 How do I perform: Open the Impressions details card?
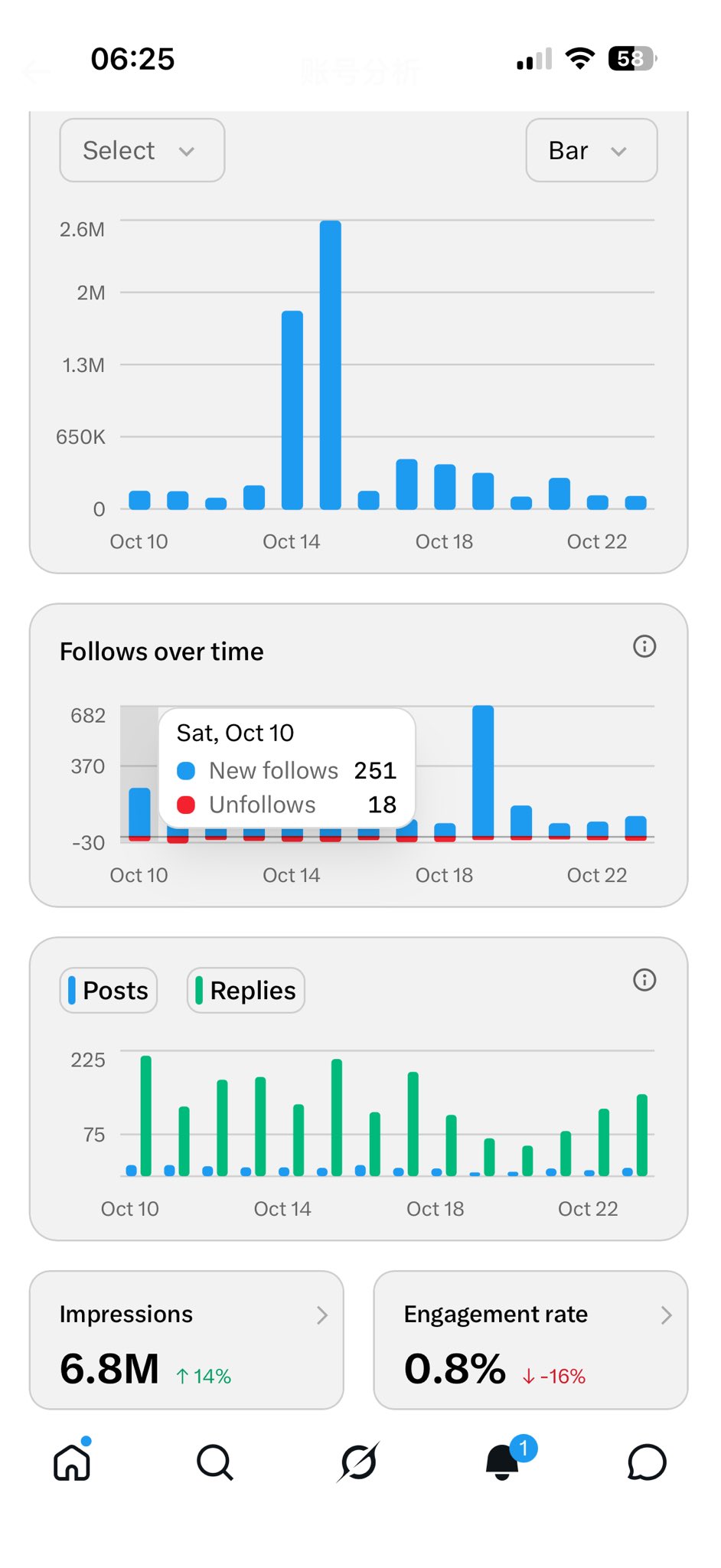[x=187, y=1340]
